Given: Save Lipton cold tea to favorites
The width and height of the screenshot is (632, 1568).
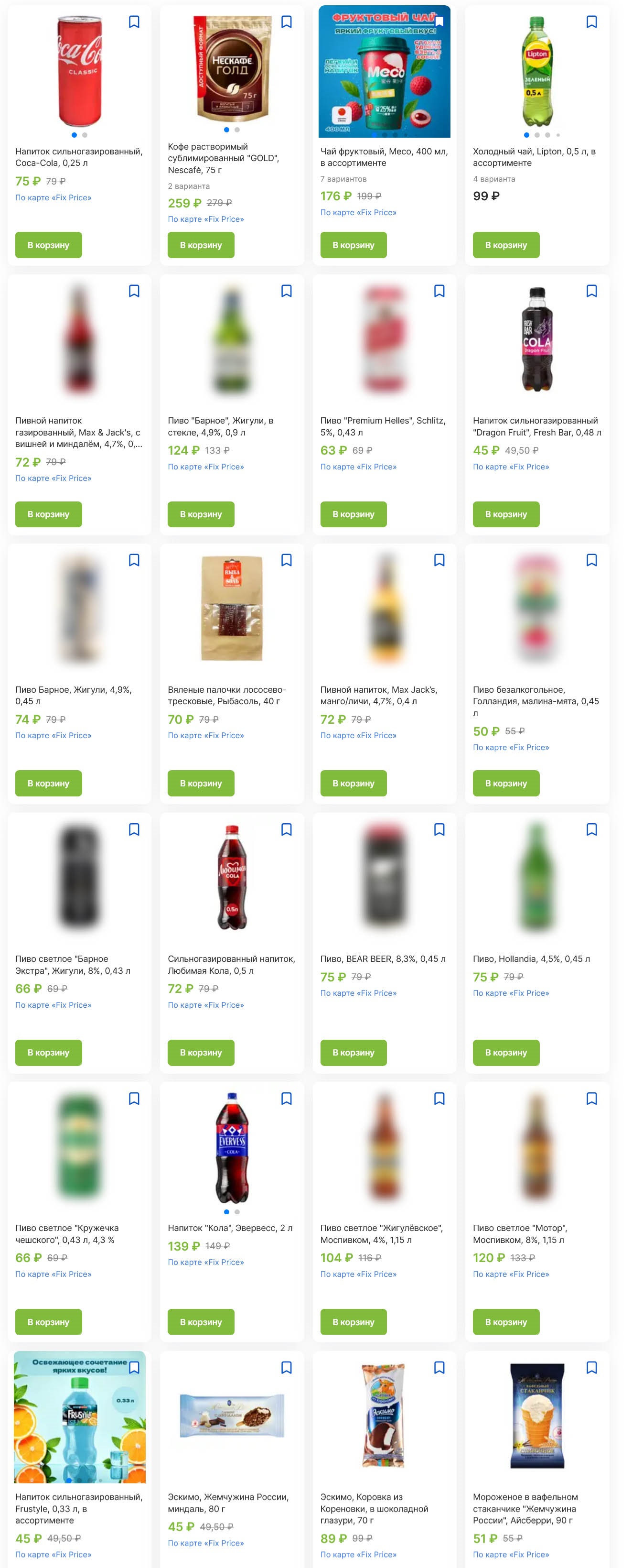Looking at the screenshot, I should point(591,22).
